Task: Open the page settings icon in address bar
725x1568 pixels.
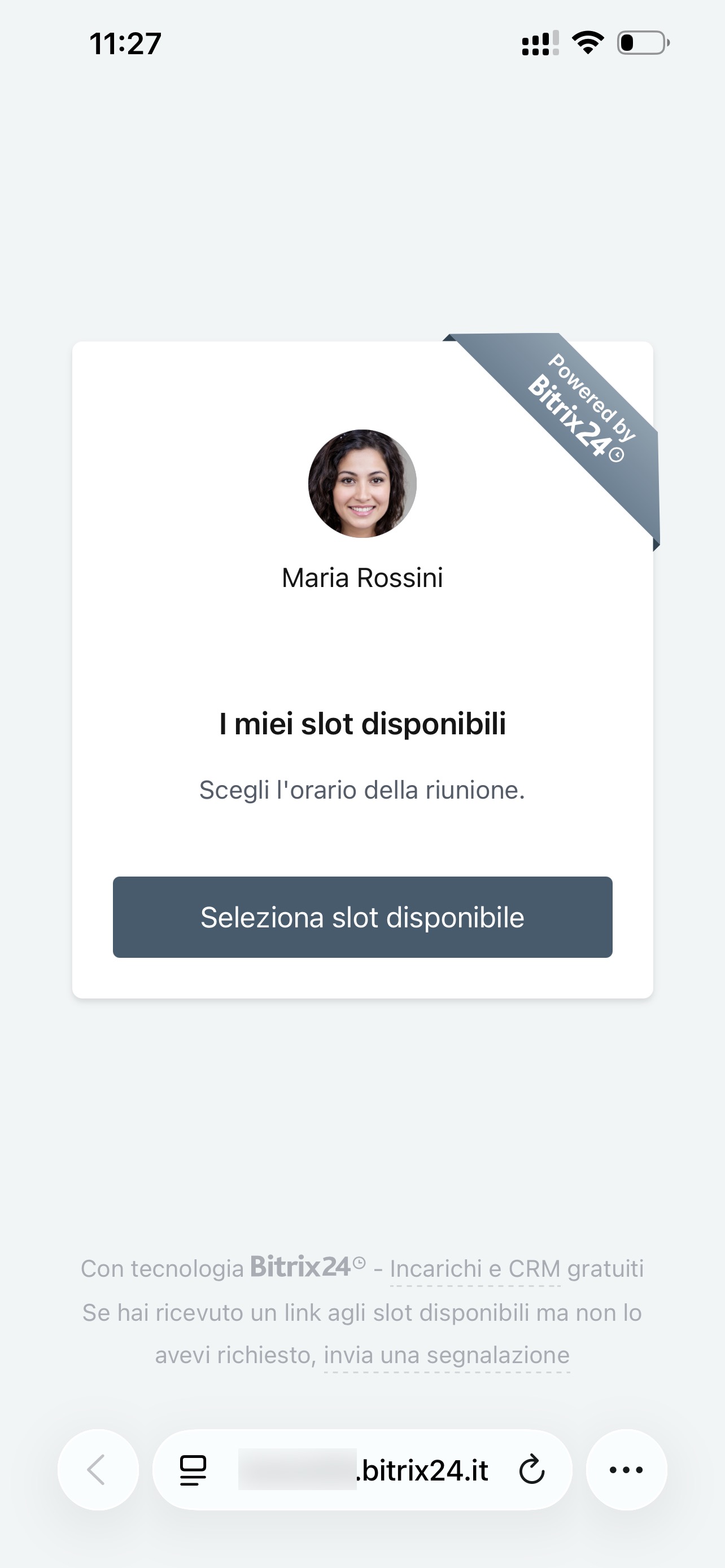Action: click(193, 1470)
